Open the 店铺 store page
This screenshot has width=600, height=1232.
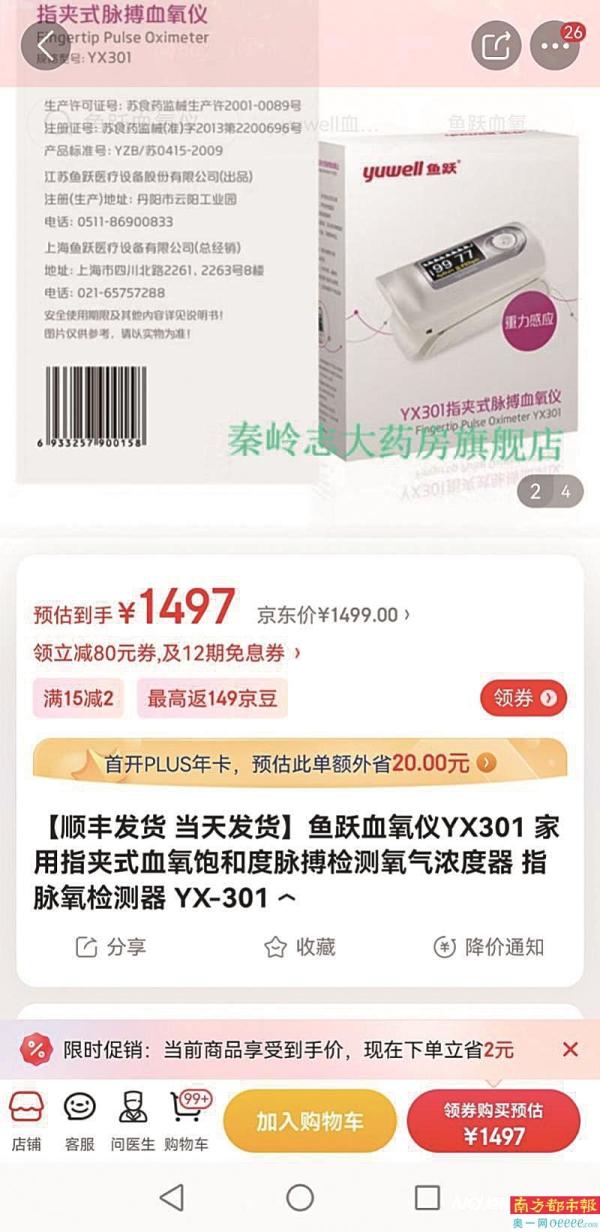coord(27,1119)
